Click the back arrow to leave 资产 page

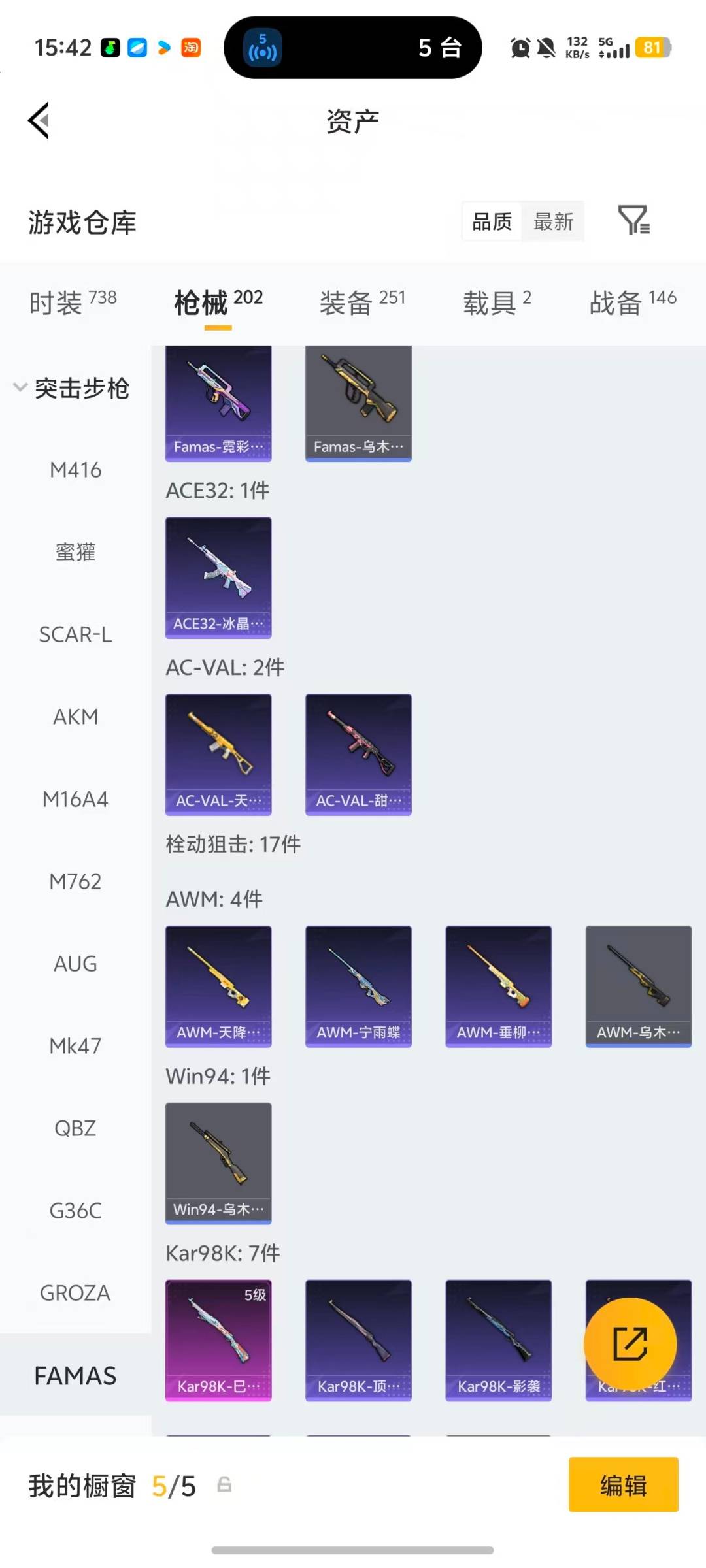pyautogui.click(x=37, y=121)
